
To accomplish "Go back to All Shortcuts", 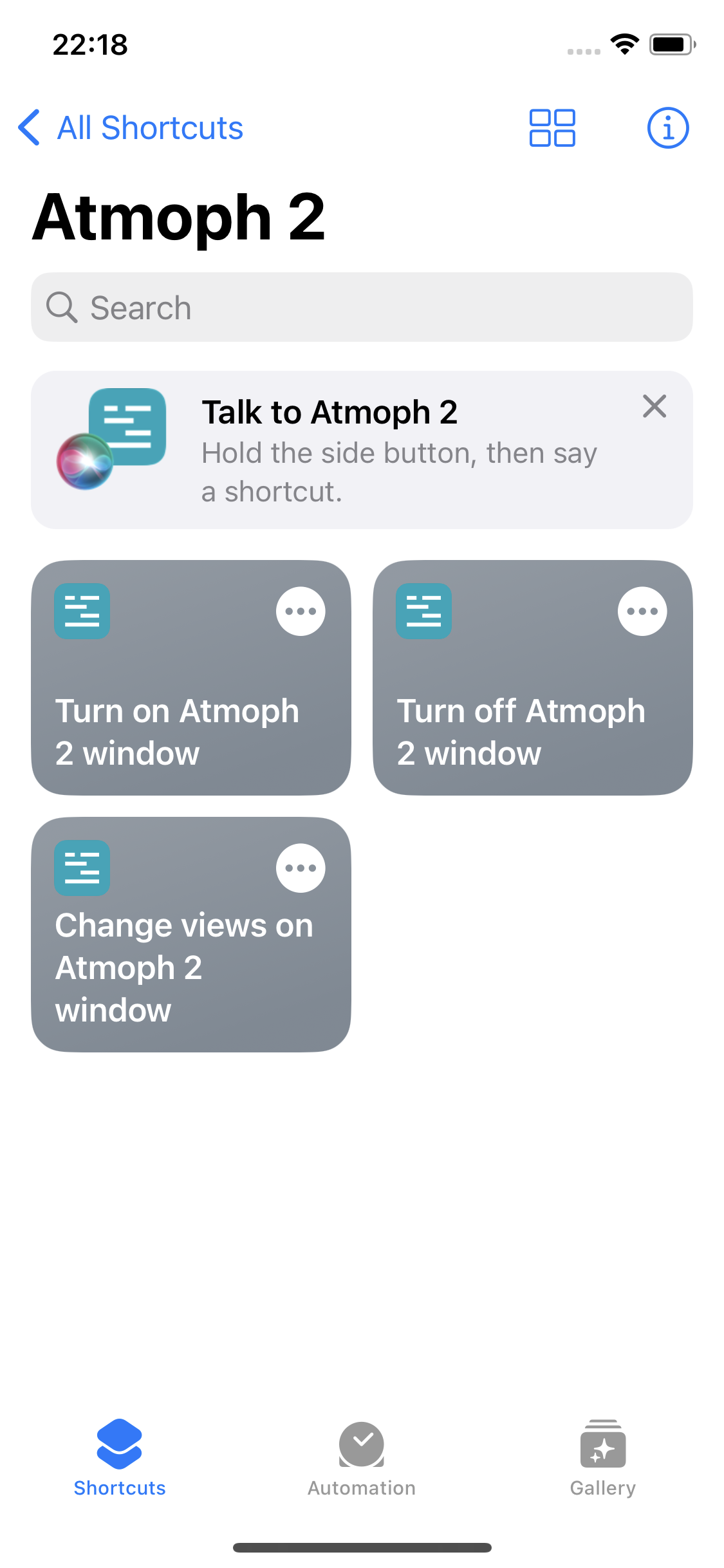I will click(x=129, y=128).
